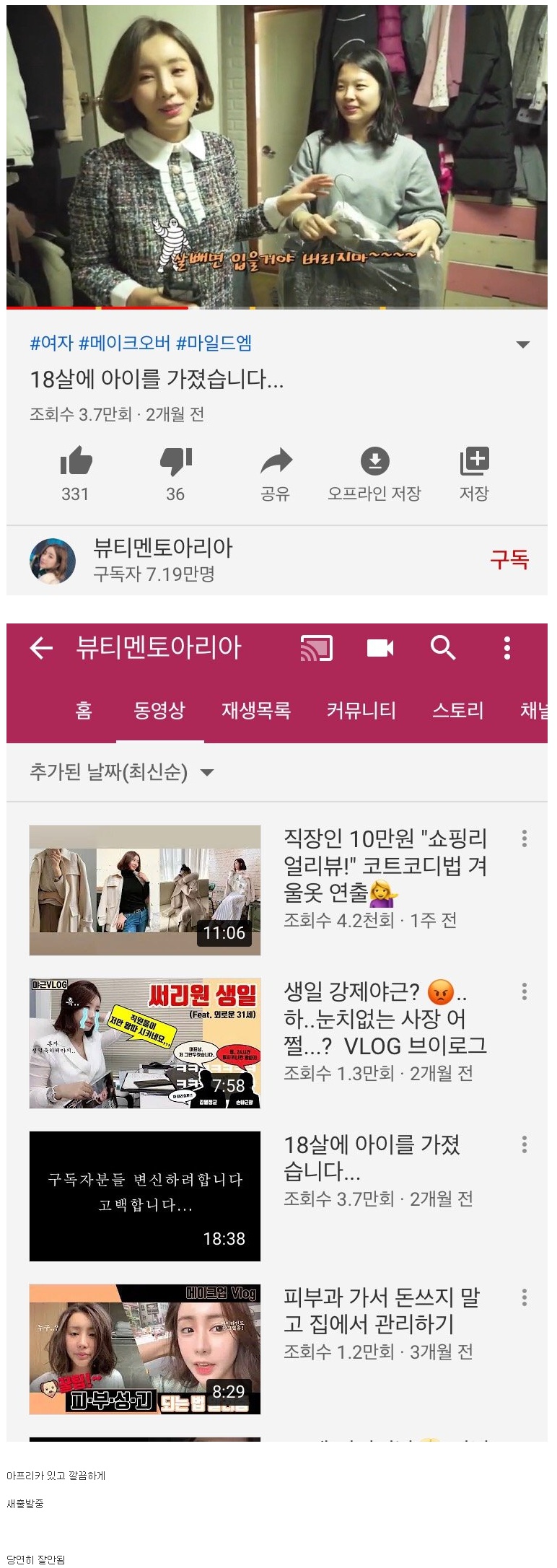Open the cast screen icon
Viewport: 557px width, 1568px height.
click(316, 648)
